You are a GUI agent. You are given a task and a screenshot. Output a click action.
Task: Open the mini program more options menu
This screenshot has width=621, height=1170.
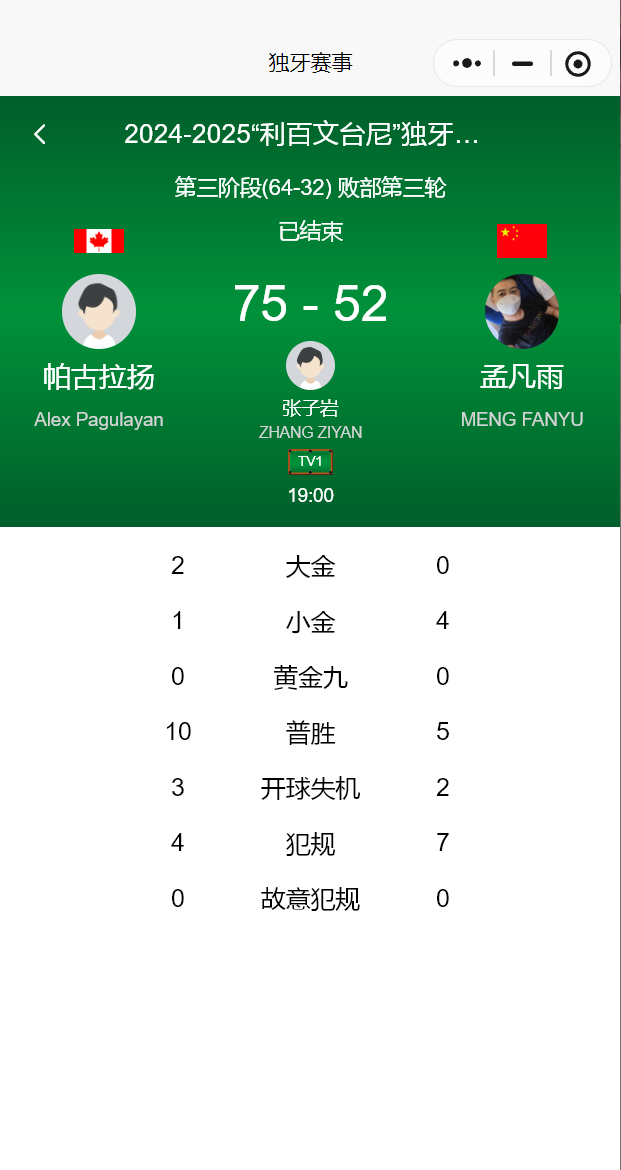click(x=467, y=64)
